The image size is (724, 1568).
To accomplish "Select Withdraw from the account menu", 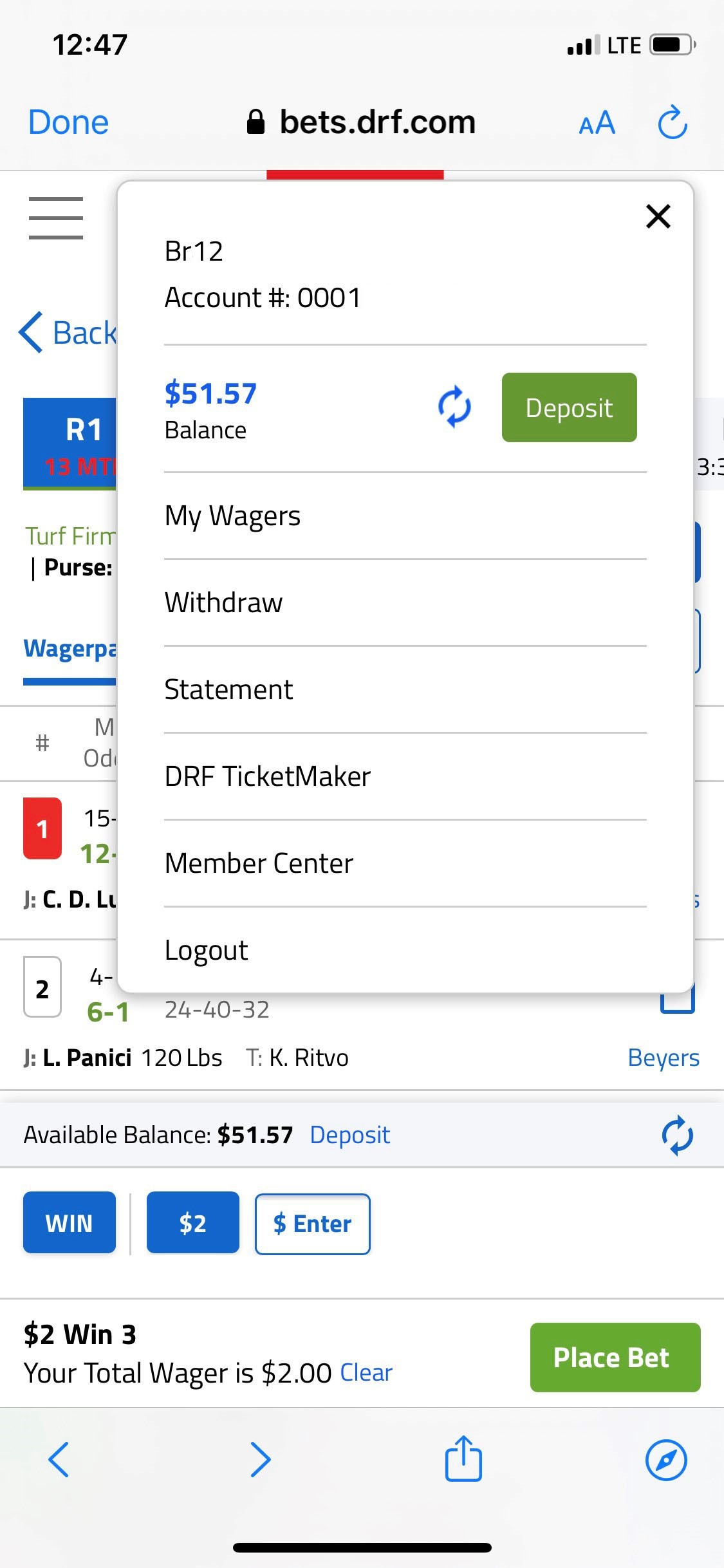I will (223, 602).
